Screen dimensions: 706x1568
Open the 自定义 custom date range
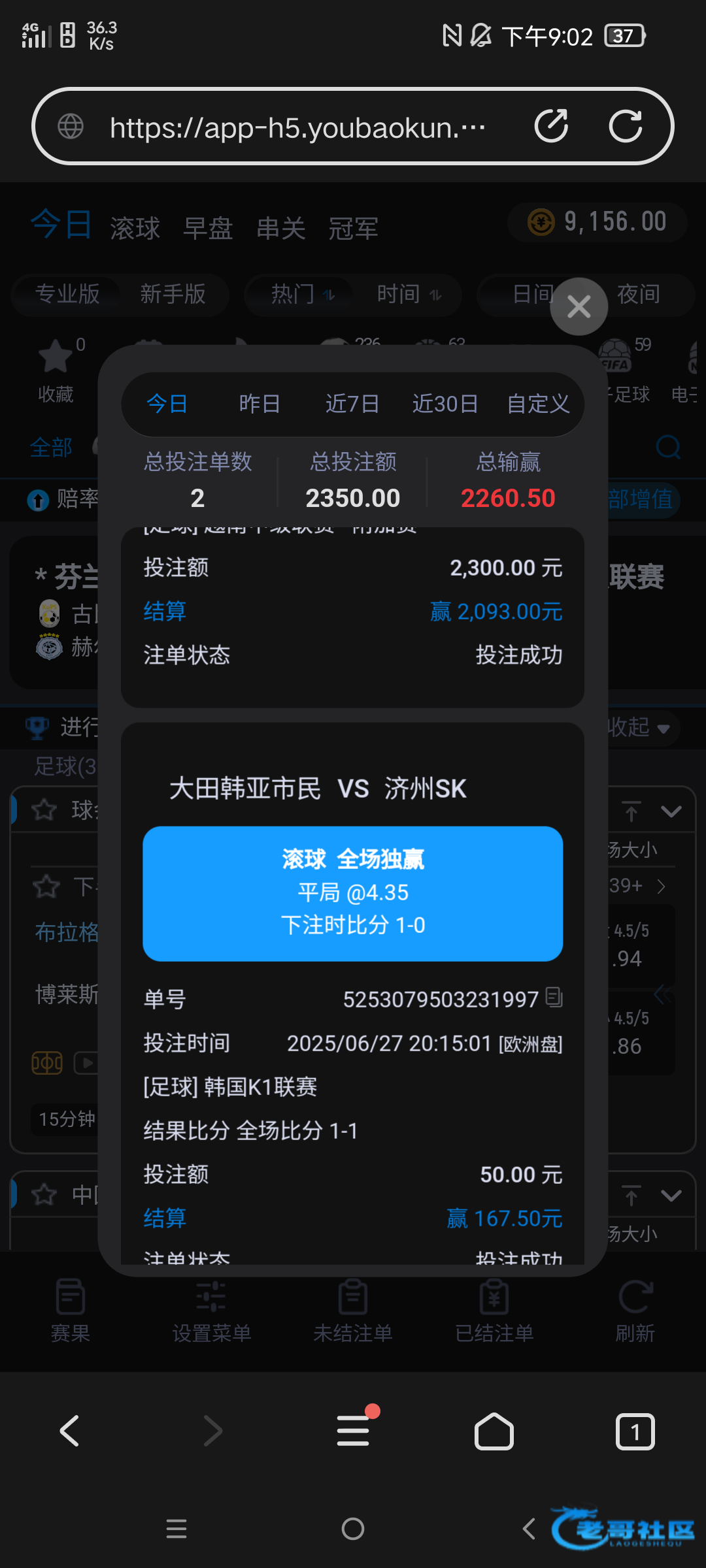[x=538, y=404]
